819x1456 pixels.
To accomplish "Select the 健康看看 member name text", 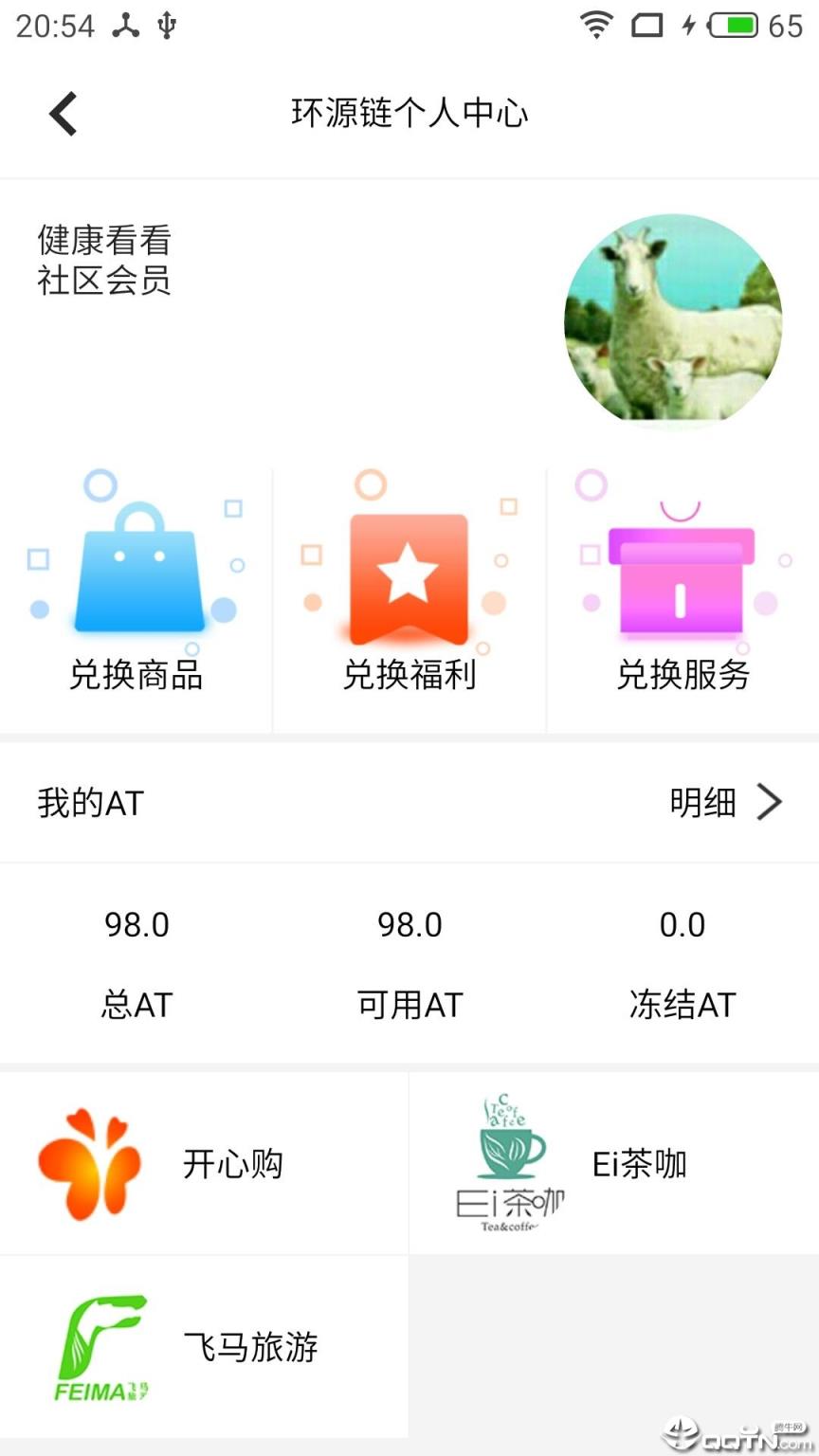I will (x=102, y=242).
